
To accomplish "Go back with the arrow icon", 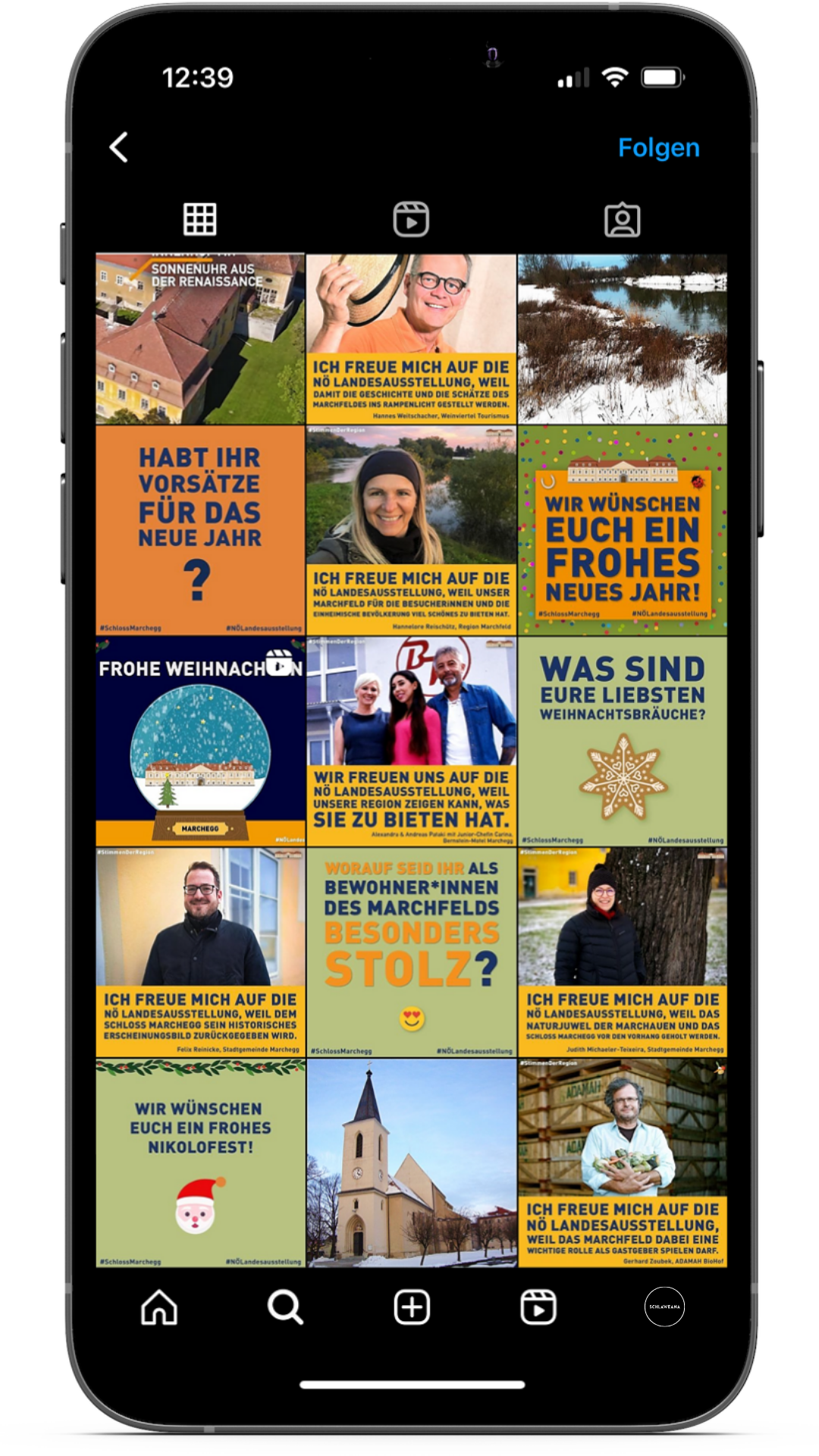I will tap(119, 148).
